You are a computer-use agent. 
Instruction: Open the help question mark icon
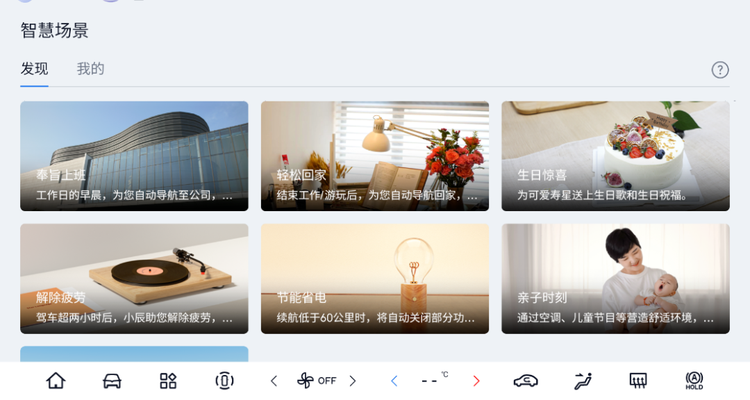click(x=720, y=70)
